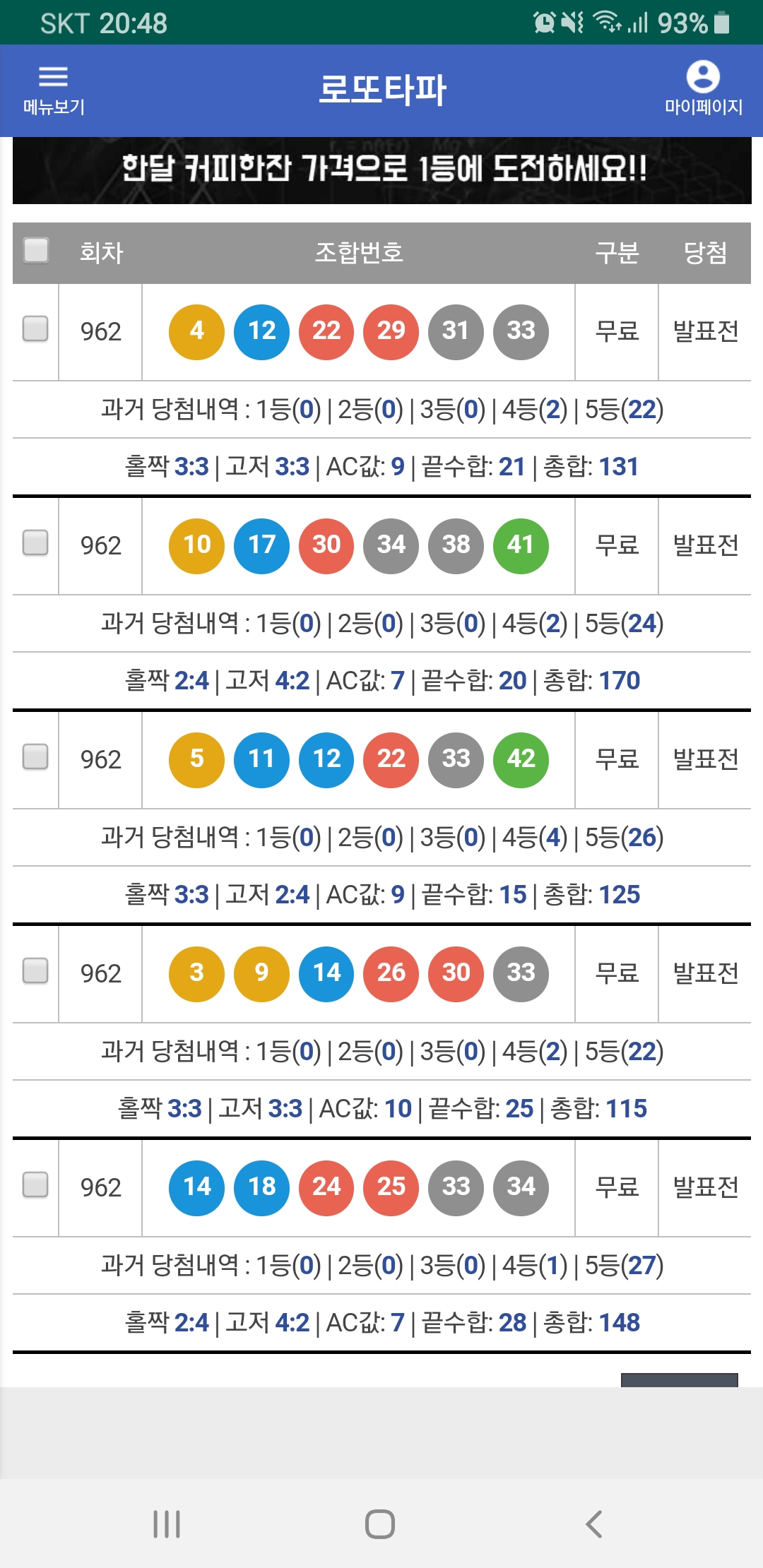Check the combination starting with 10, 17
The width and height of the screenshot is (763, 1568).
pos(35,542)
